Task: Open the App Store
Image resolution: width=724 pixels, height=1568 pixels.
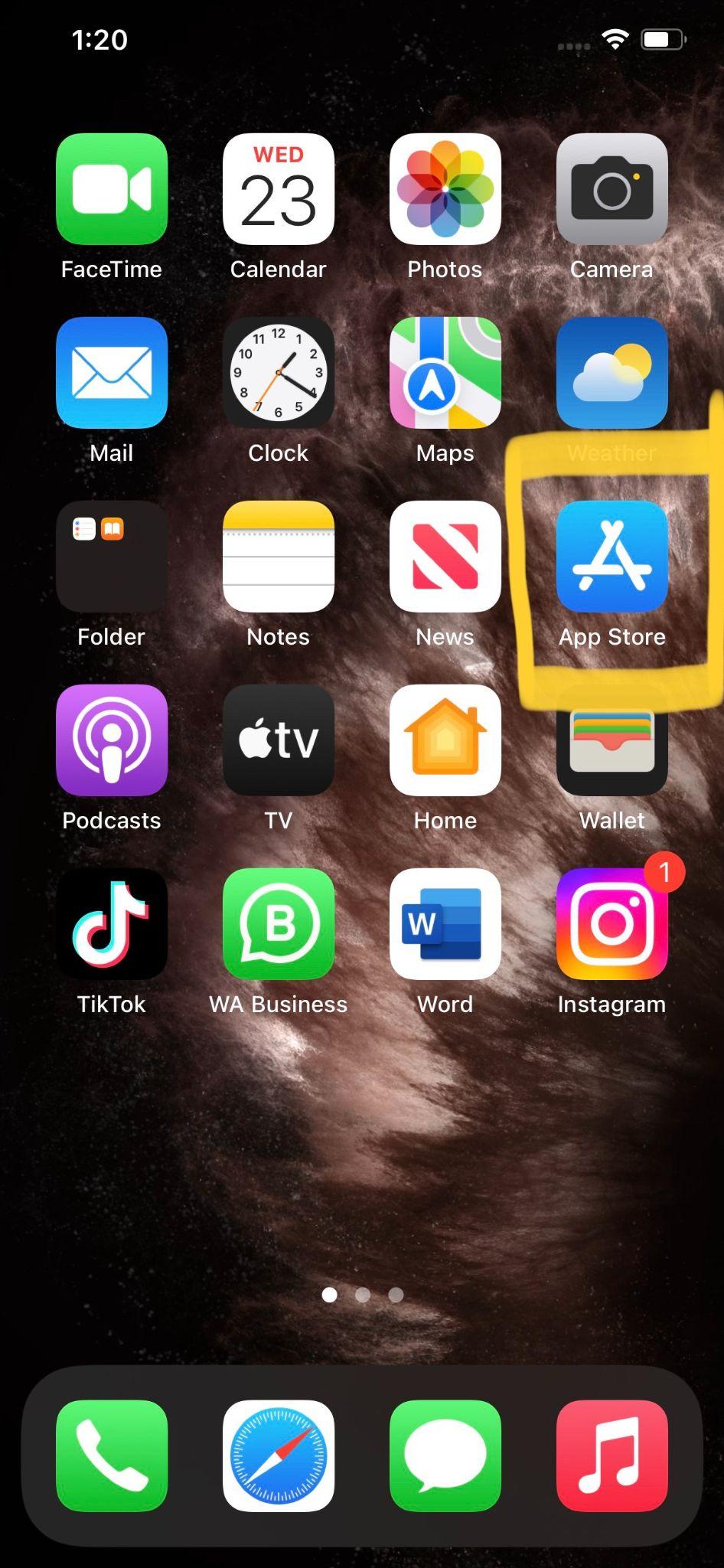Action: (x=611, y=557)
